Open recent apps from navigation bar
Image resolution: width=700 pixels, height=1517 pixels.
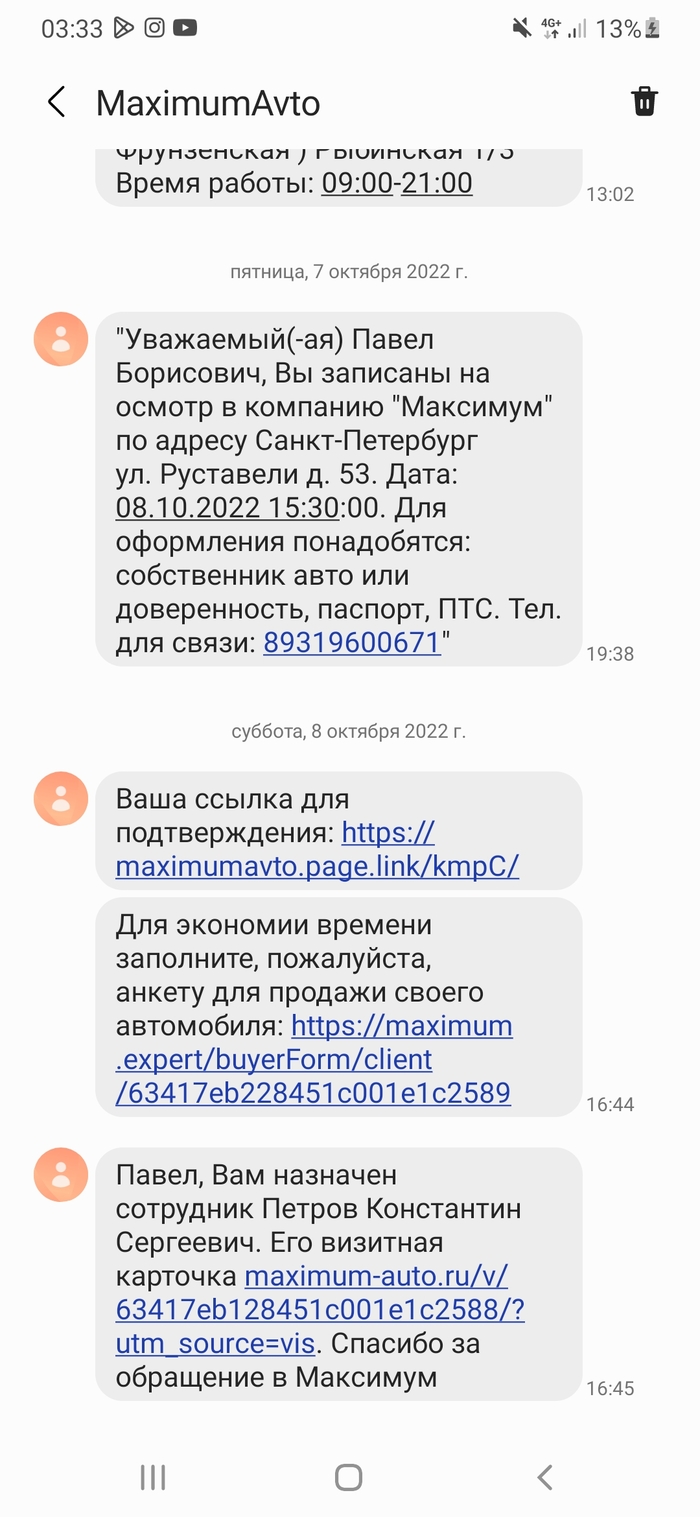click(152, 1477)
